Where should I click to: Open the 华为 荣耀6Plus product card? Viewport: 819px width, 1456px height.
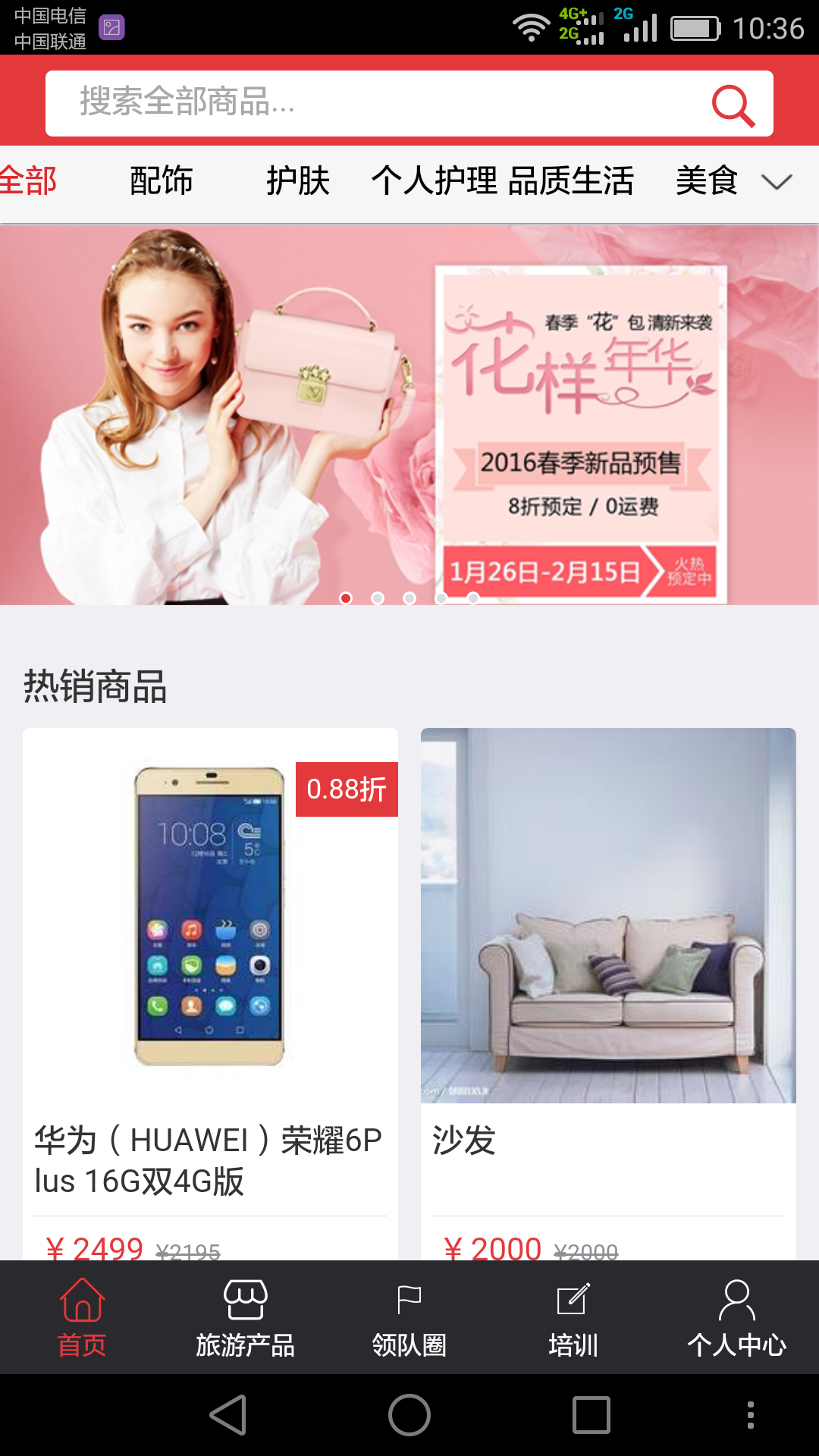click(x=210, y=986)
